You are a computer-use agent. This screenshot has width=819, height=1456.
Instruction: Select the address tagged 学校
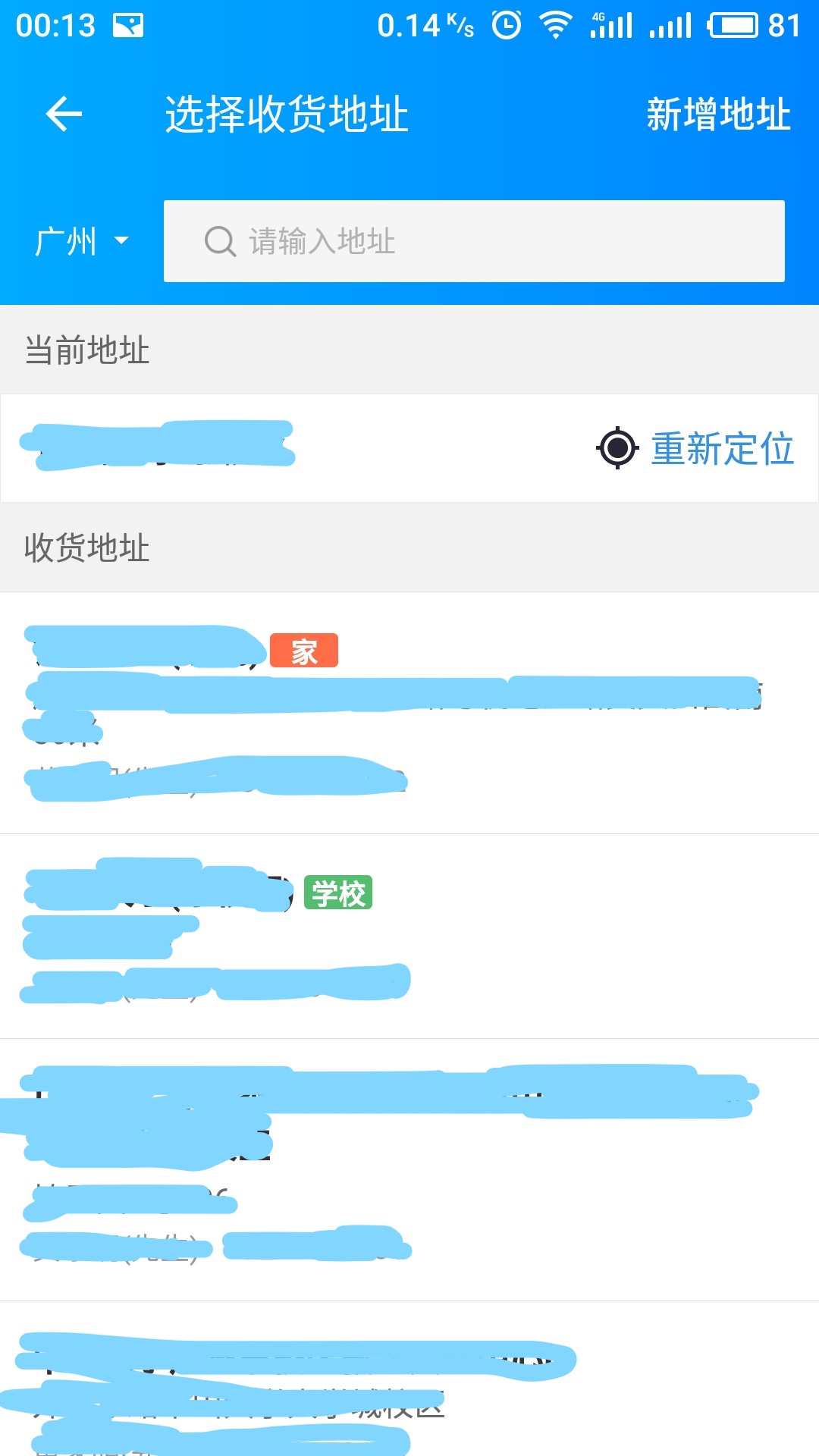(409, 937)
